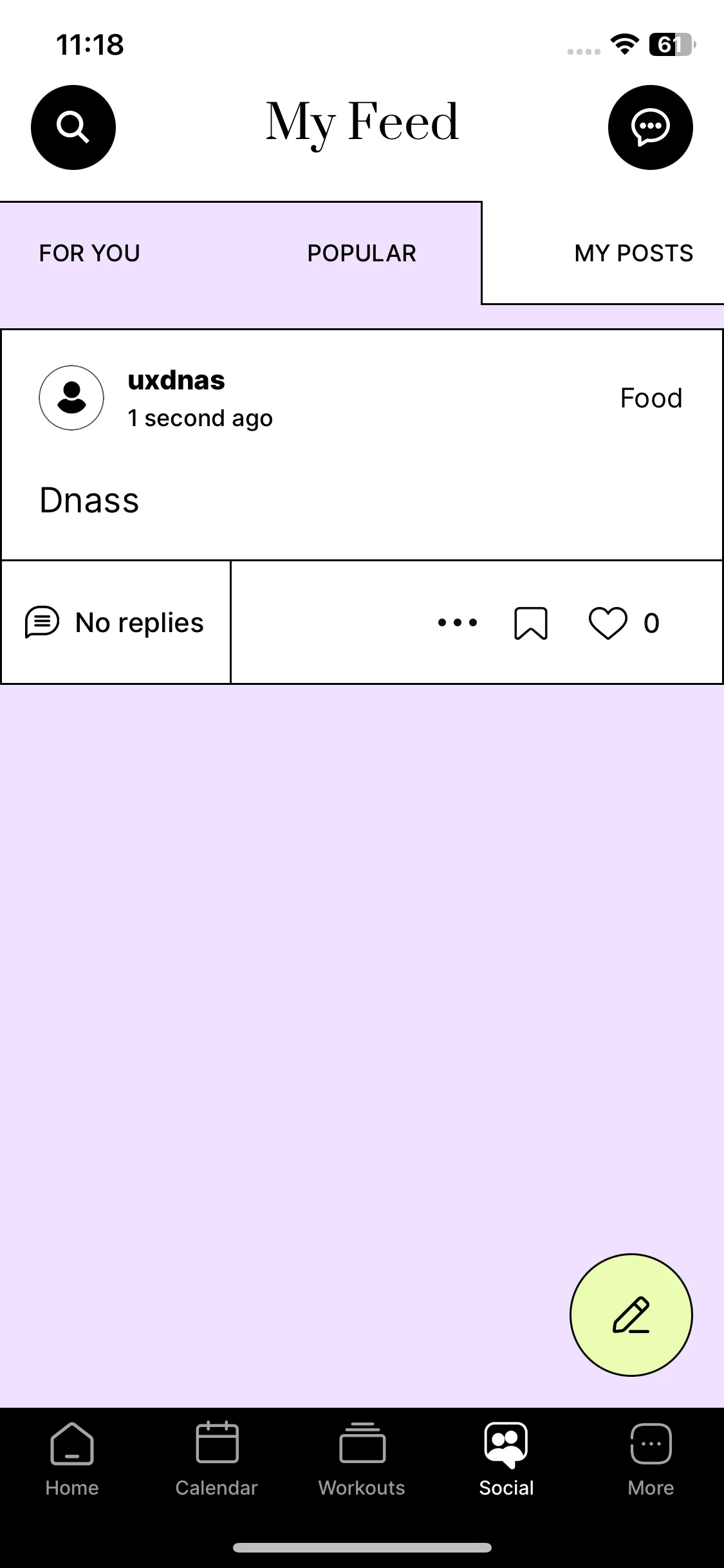The width and height of the screenshot is (724, 1568).
Task: Open the More tab
Action: point(651,1460)
